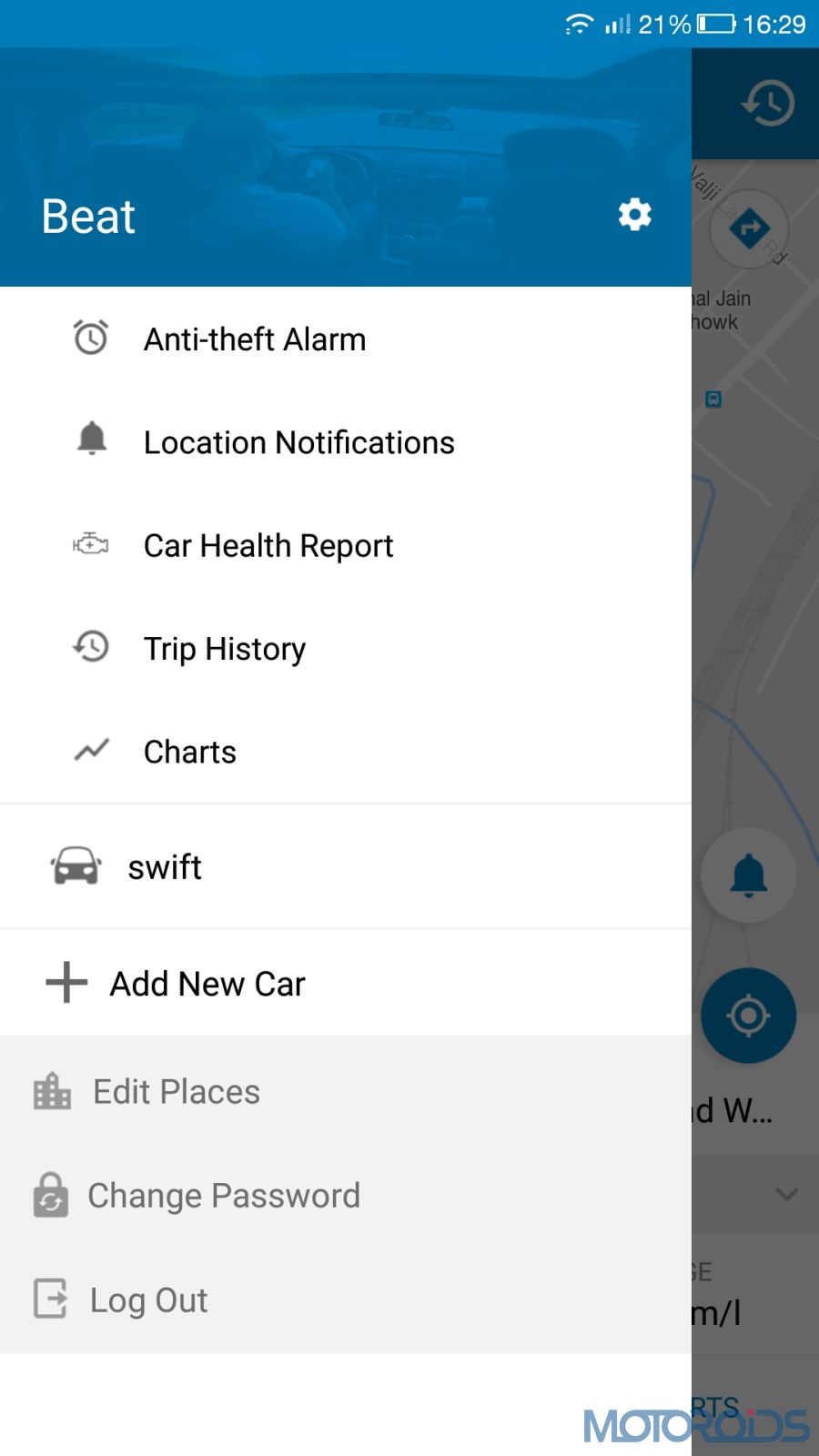Open the settings gear icon
The height and width of the screenshot is (1456, 819).
click(x=634, y=215)
